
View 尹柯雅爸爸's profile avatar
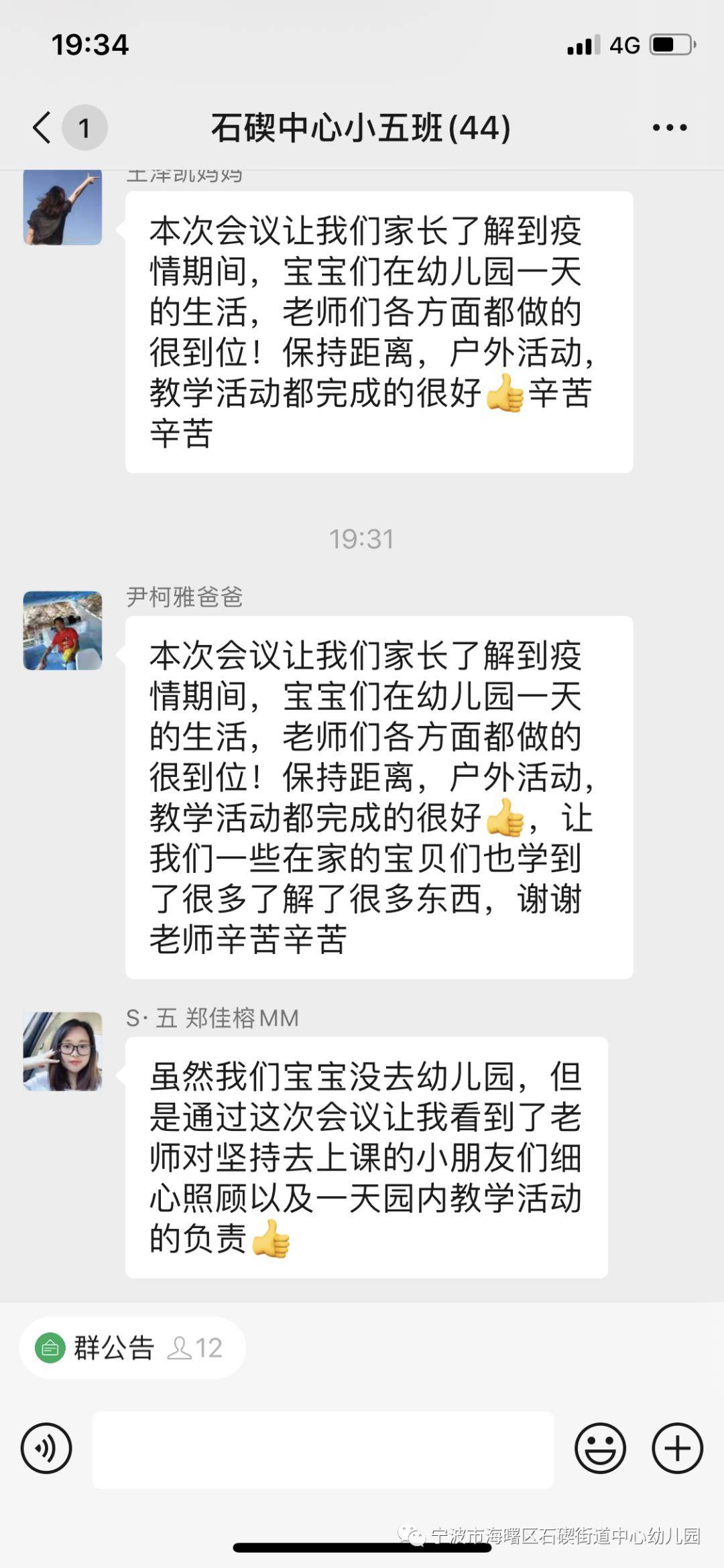tap(63, 630)
